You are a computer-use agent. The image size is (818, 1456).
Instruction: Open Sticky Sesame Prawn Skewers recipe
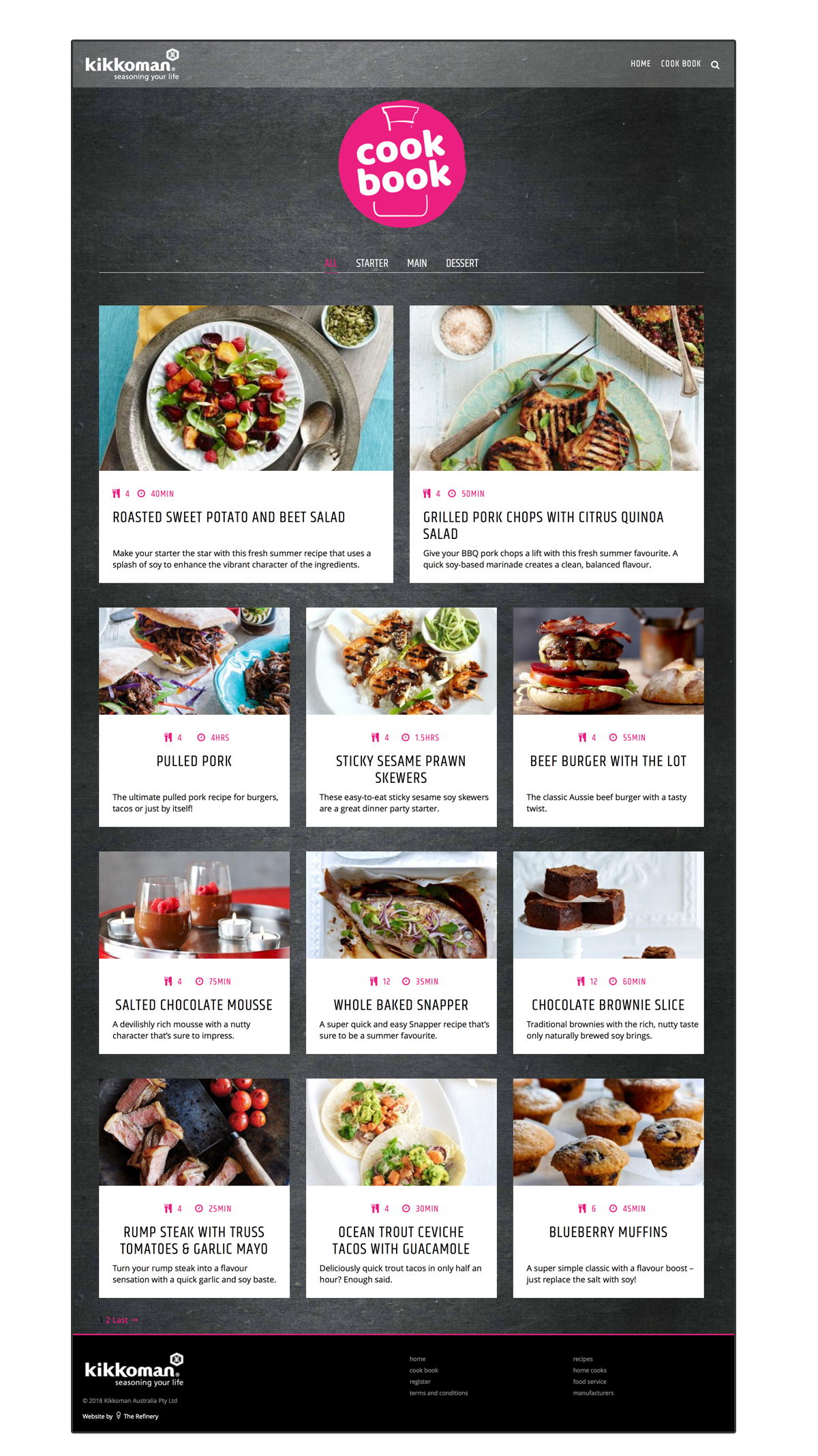coord(401,769)
